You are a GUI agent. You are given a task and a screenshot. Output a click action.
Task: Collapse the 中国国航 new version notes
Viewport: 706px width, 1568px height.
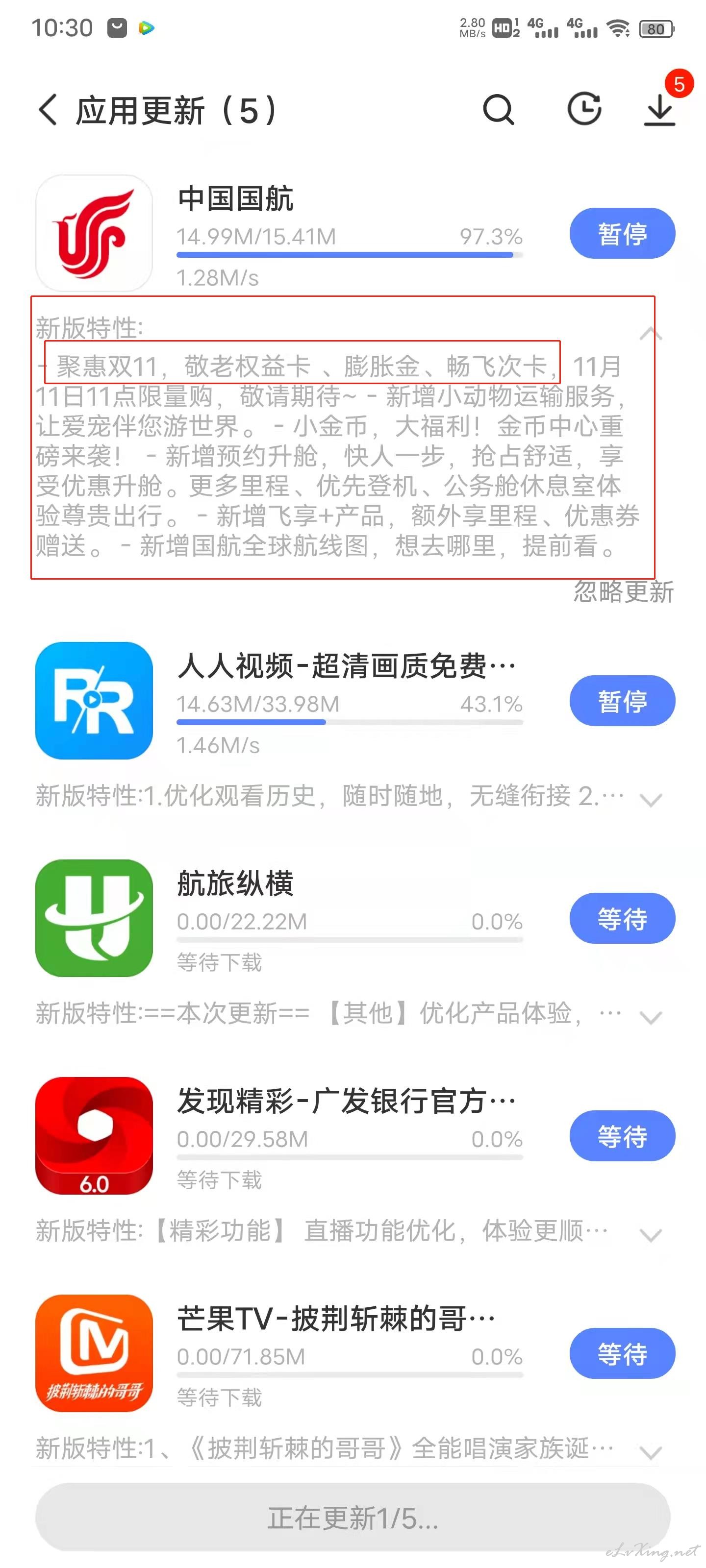click(x=651, y=334)
